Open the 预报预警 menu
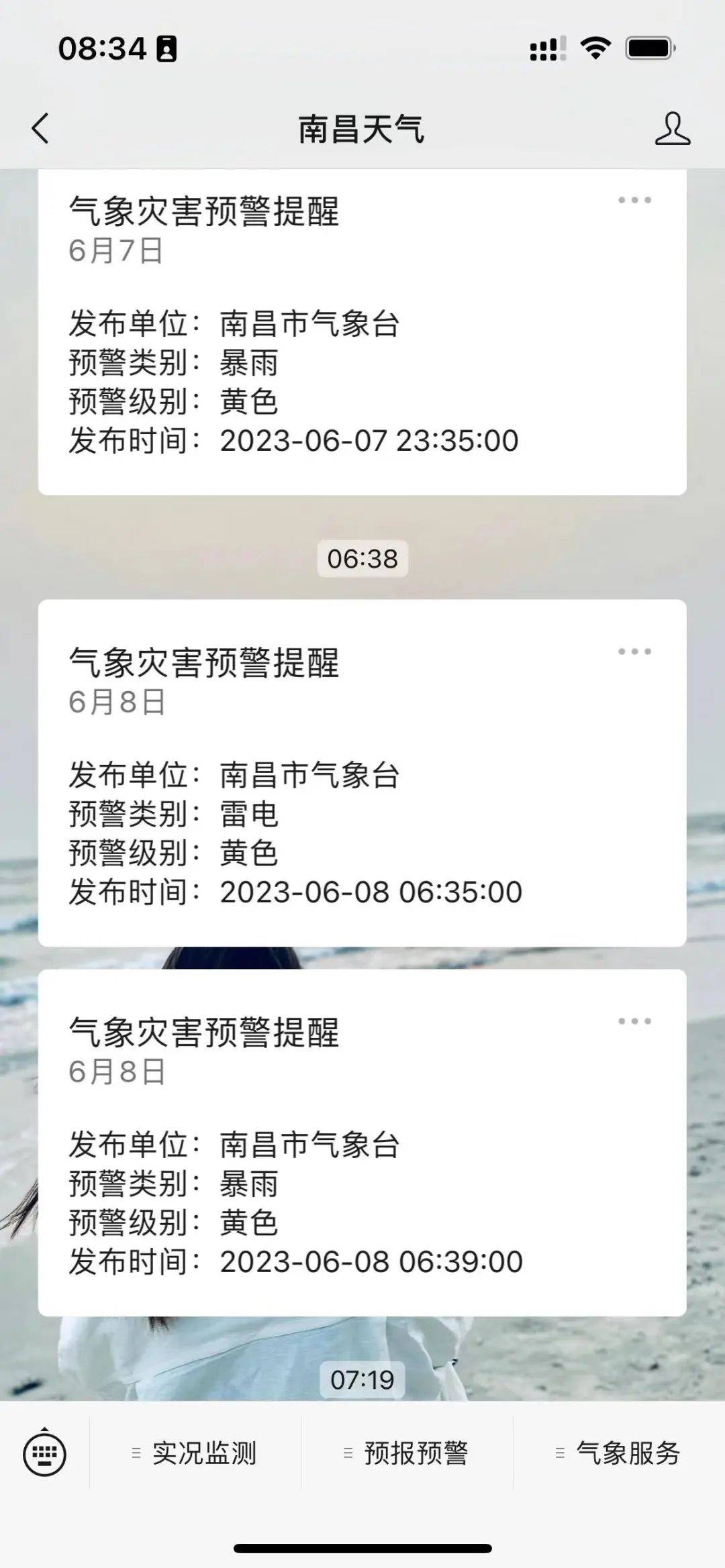The height and width of the screenshot is (1568, 725). 407,1454
